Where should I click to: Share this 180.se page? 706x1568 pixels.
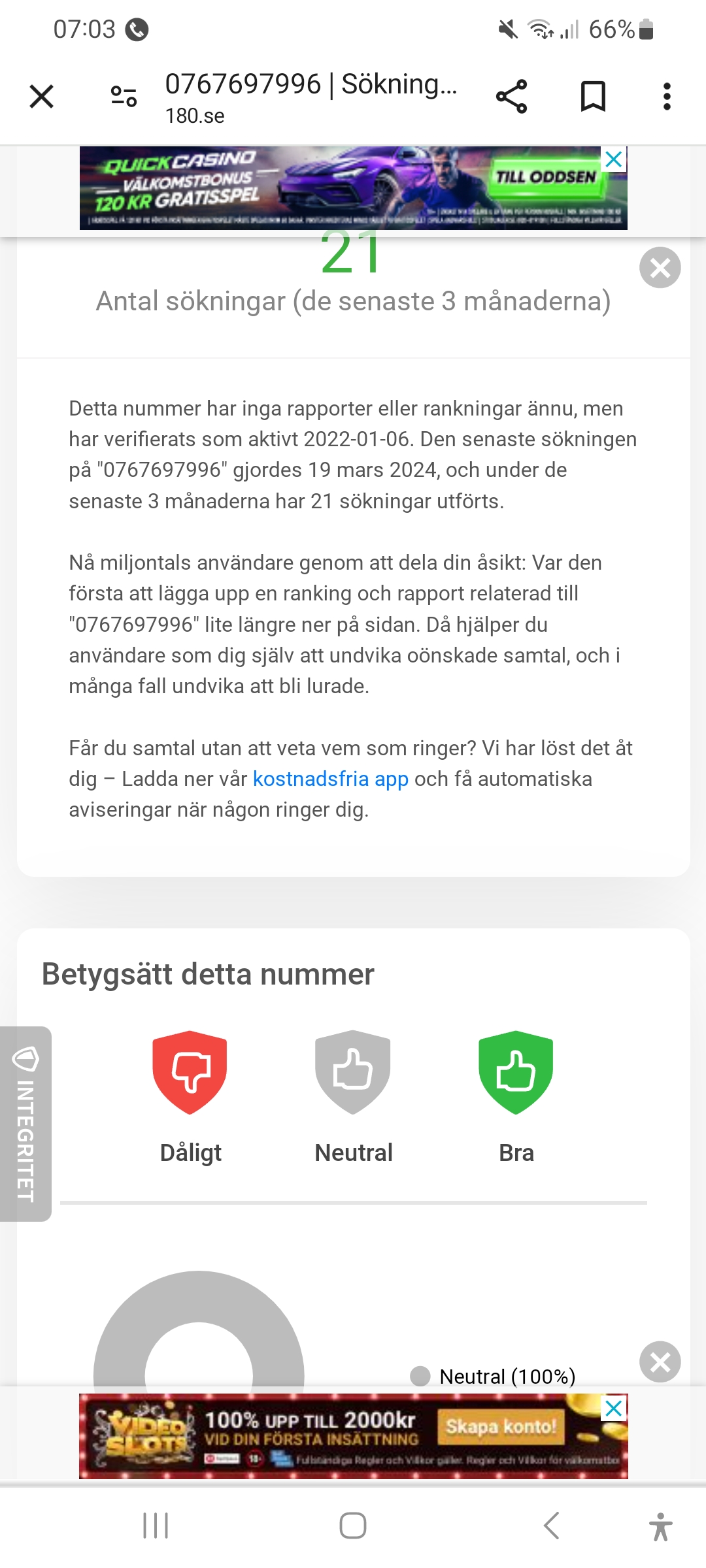click(511, 97)
